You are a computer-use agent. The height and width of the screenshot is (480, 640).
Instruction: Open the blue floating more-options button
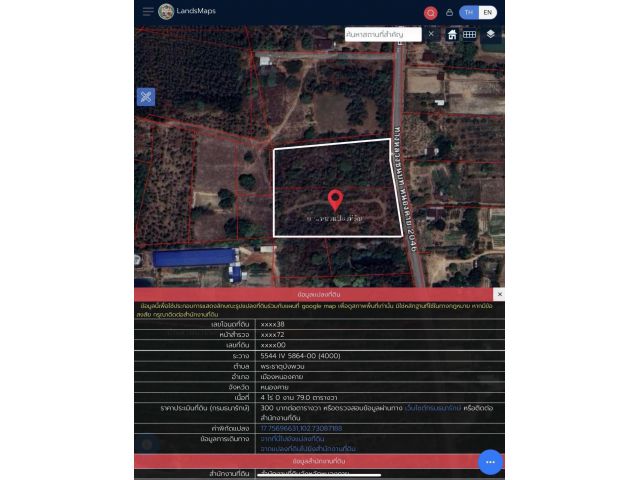pos(490,462)
